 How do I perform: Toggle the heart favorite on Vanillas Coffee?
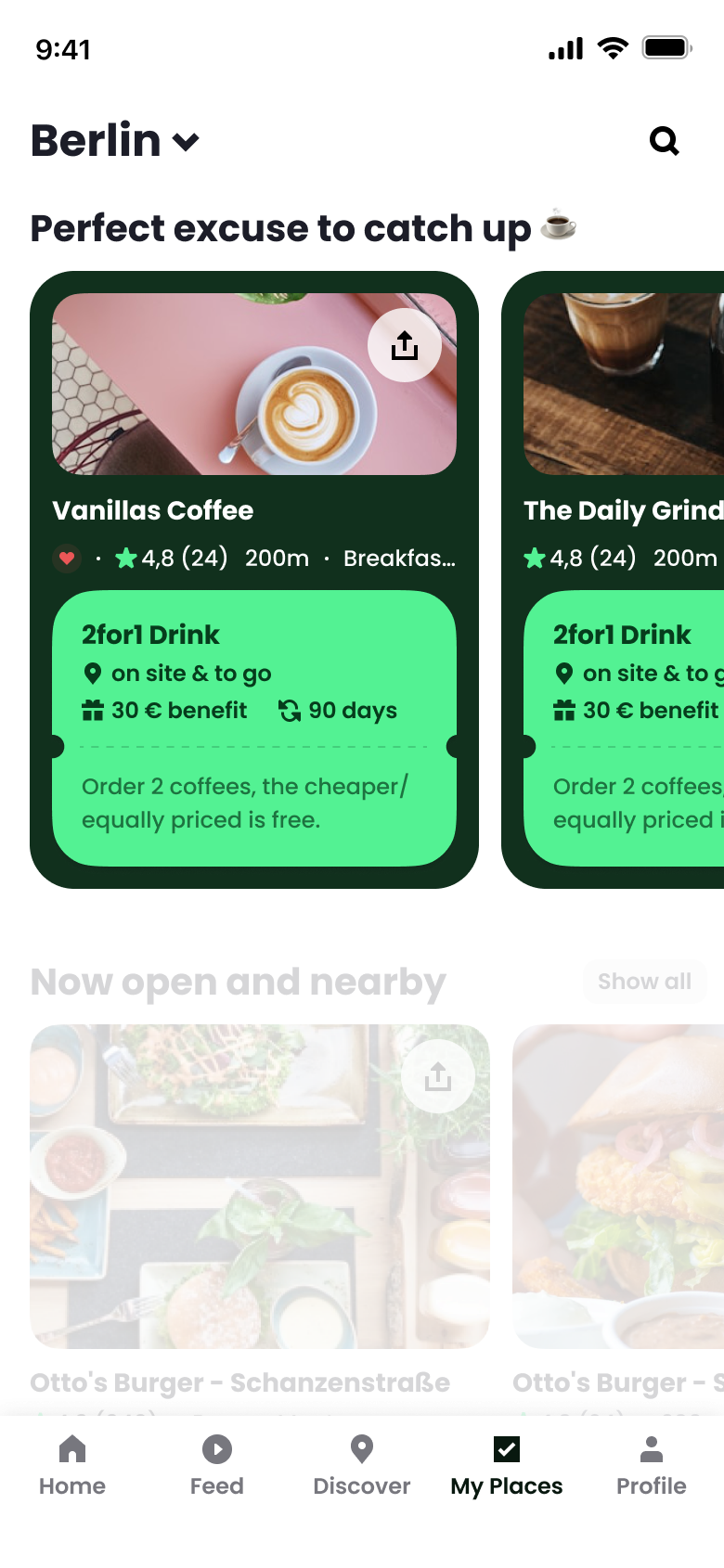(66, 558)
